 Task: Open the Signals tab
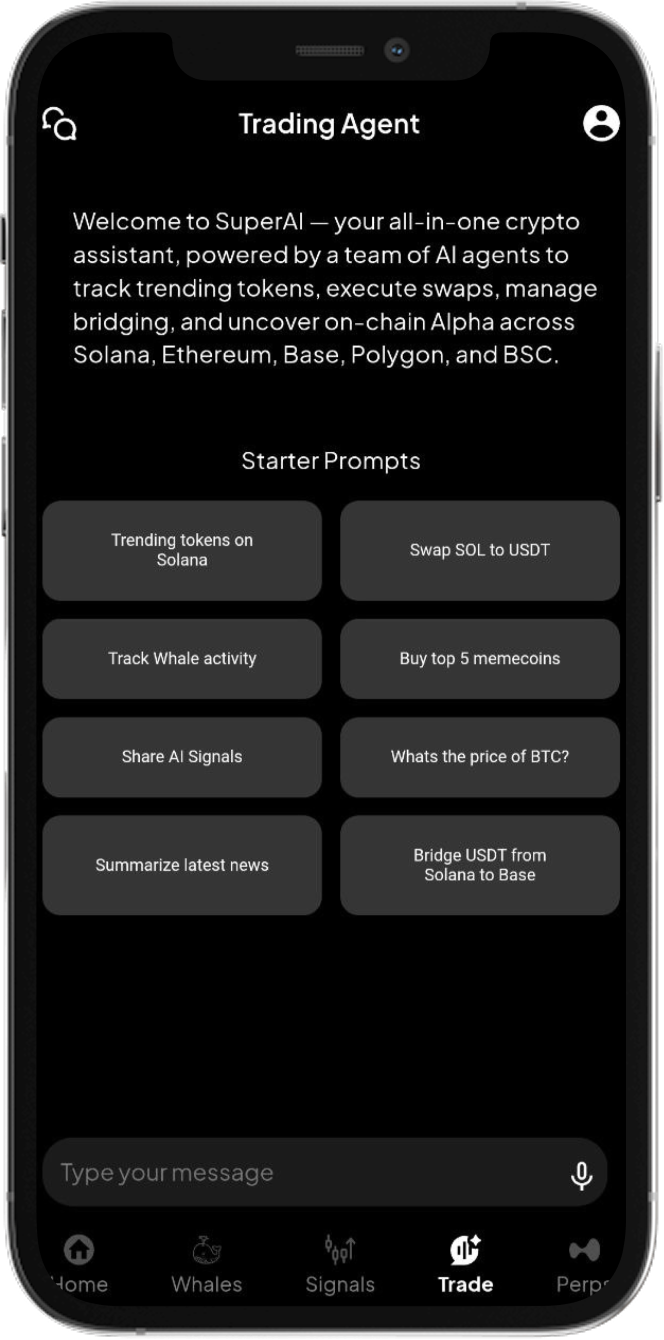coord(340,1263)
